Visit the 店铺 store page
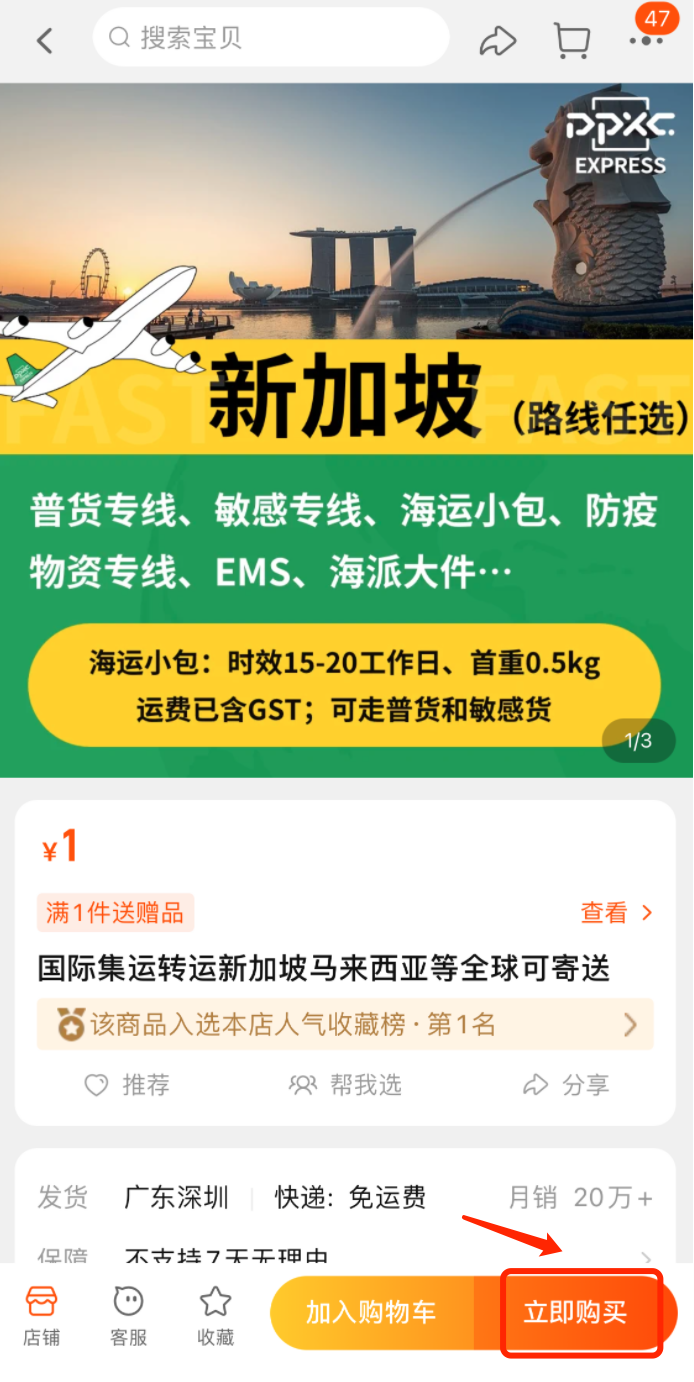694x1382 pixels. [x=42, y=1315]
